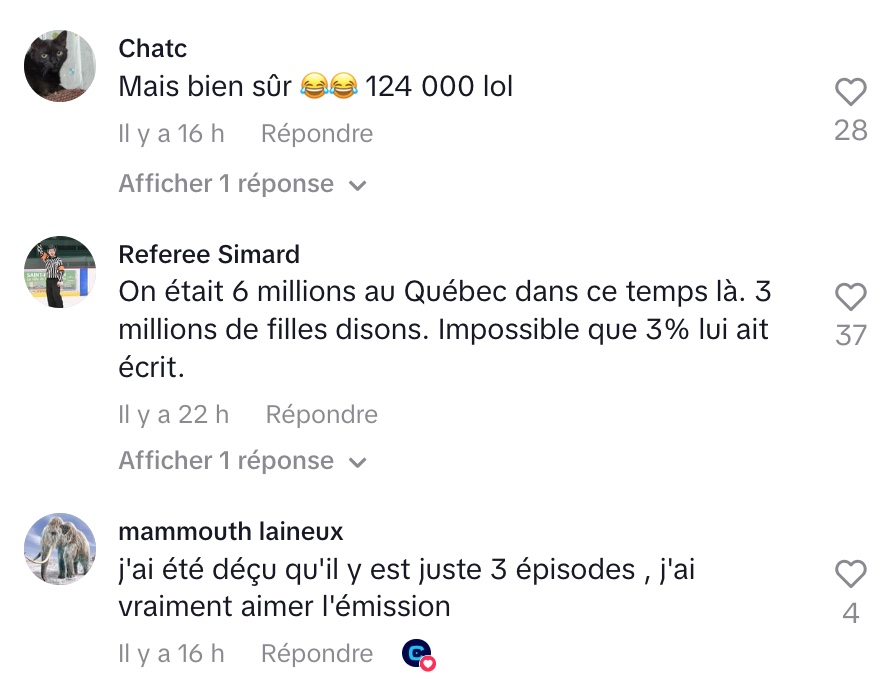This screenshot has width=892, height=680.
Task: Like mammouth laineux's comment
Action: click(x=850, y=574)
